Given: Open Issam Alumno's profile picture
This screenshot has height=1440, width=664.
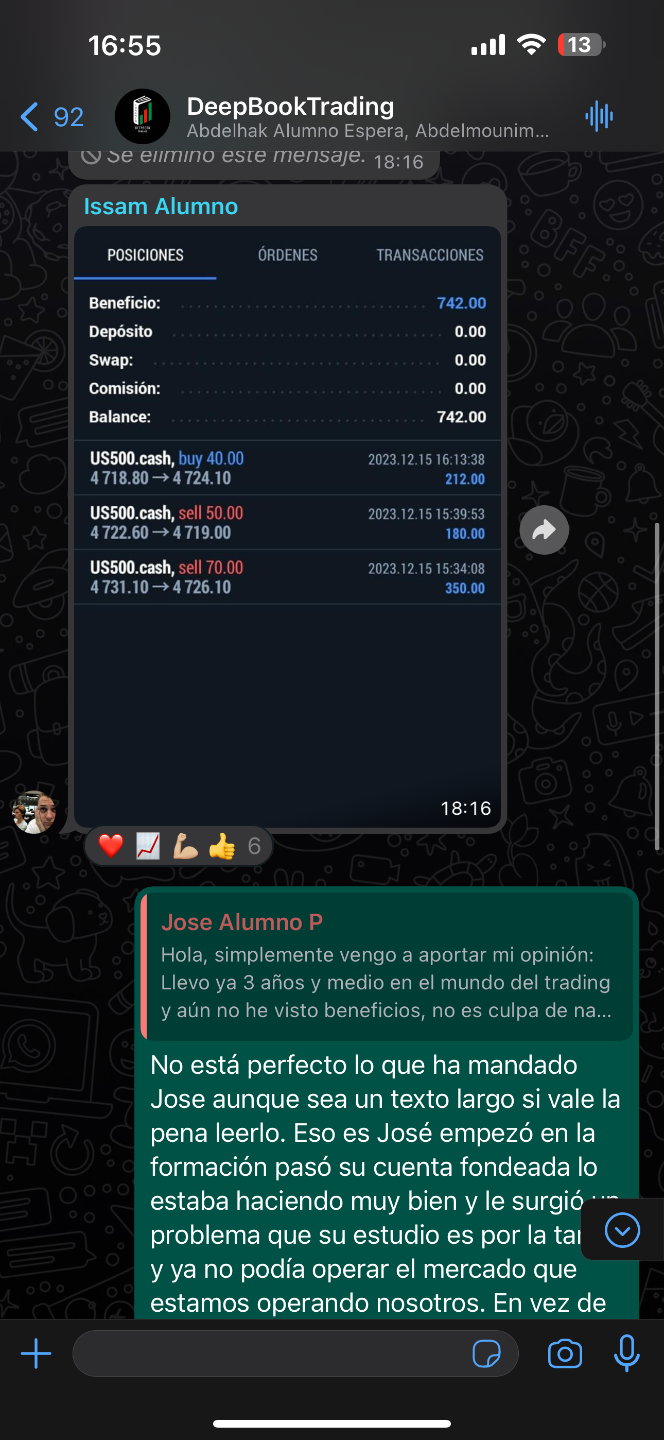Looking at the screenshot, I should [33, 812].
